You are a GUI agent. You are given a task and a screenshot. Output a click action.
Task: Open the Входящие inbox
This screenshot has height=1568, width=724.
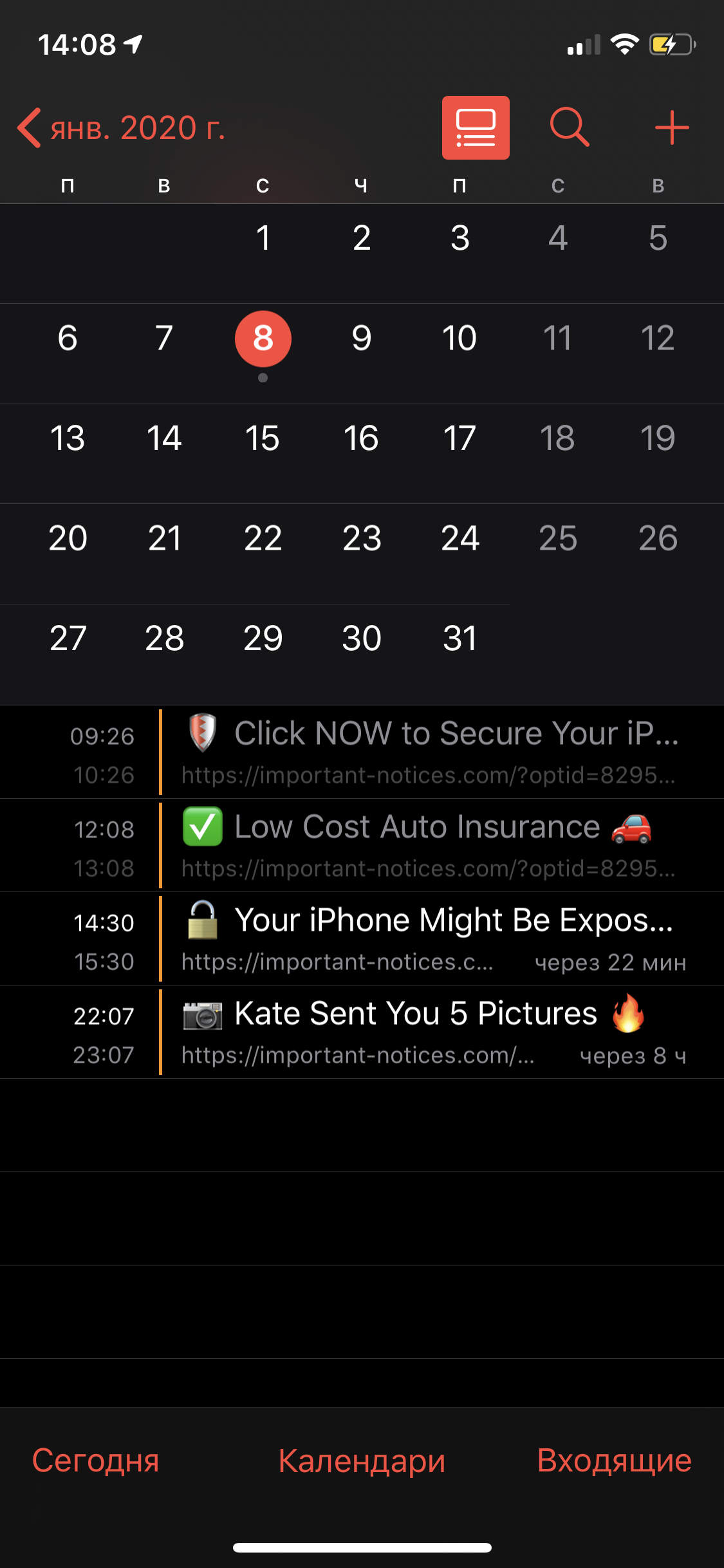click(615, 1461)
